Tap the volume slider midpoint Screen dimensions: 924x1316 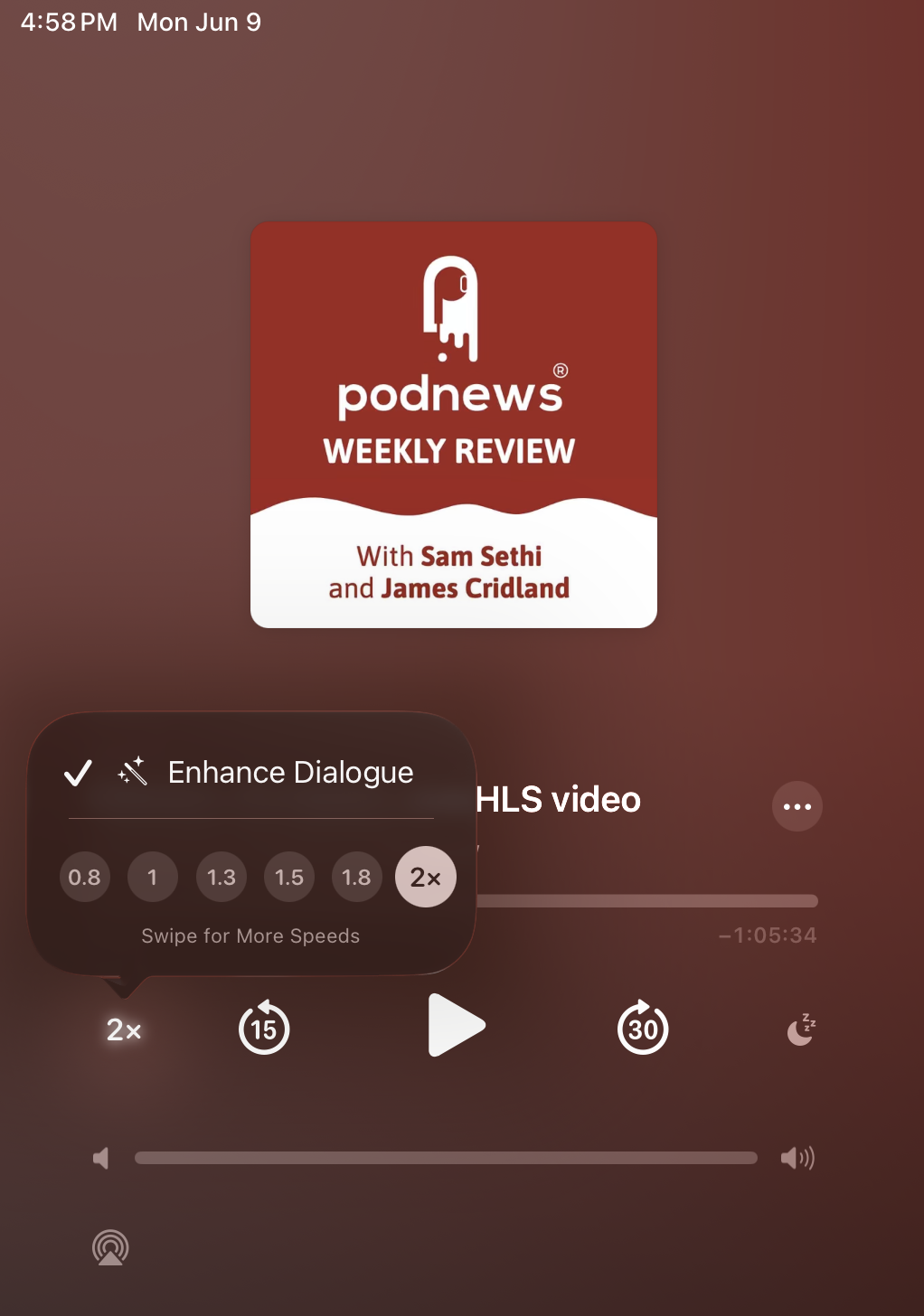pos(446,1158)
